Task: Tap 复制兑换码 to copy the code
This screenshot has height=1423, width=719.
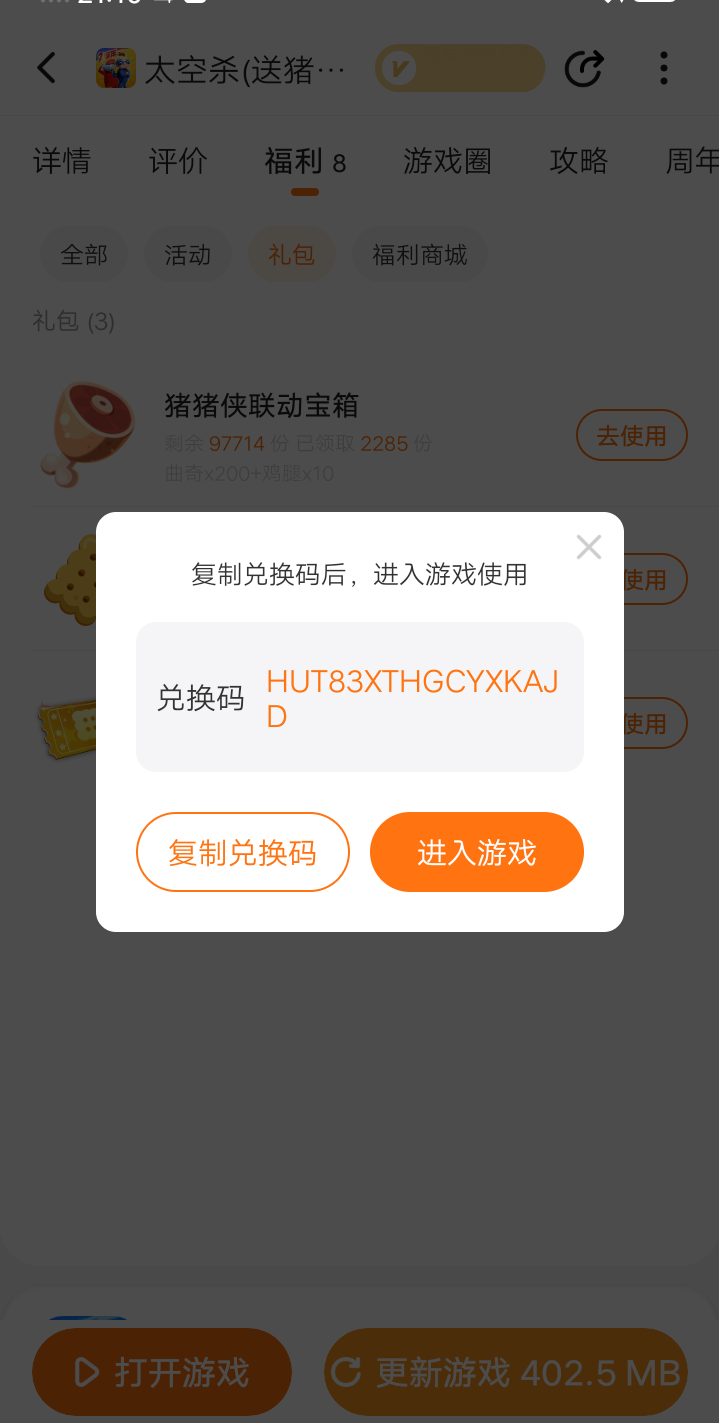Action: point(243,852)
